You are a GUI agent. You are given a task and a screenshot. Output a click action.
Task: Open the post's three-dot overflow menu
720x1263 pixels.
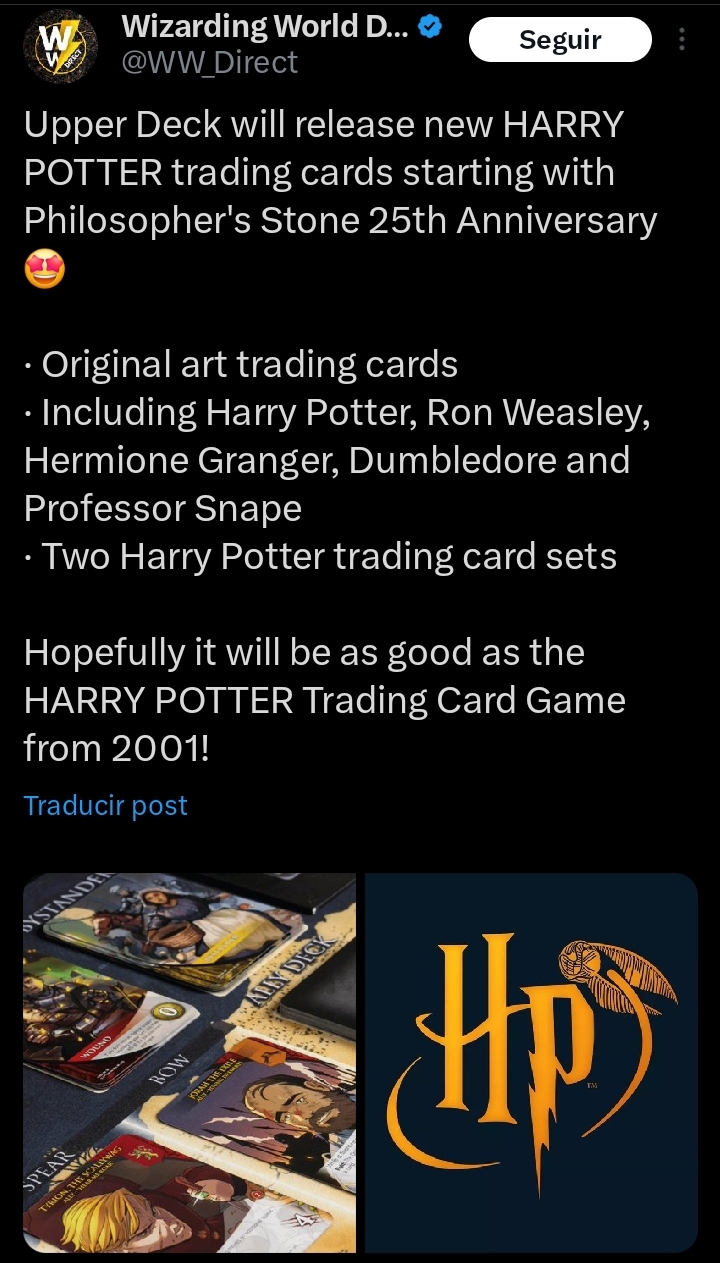click(682, 40)
